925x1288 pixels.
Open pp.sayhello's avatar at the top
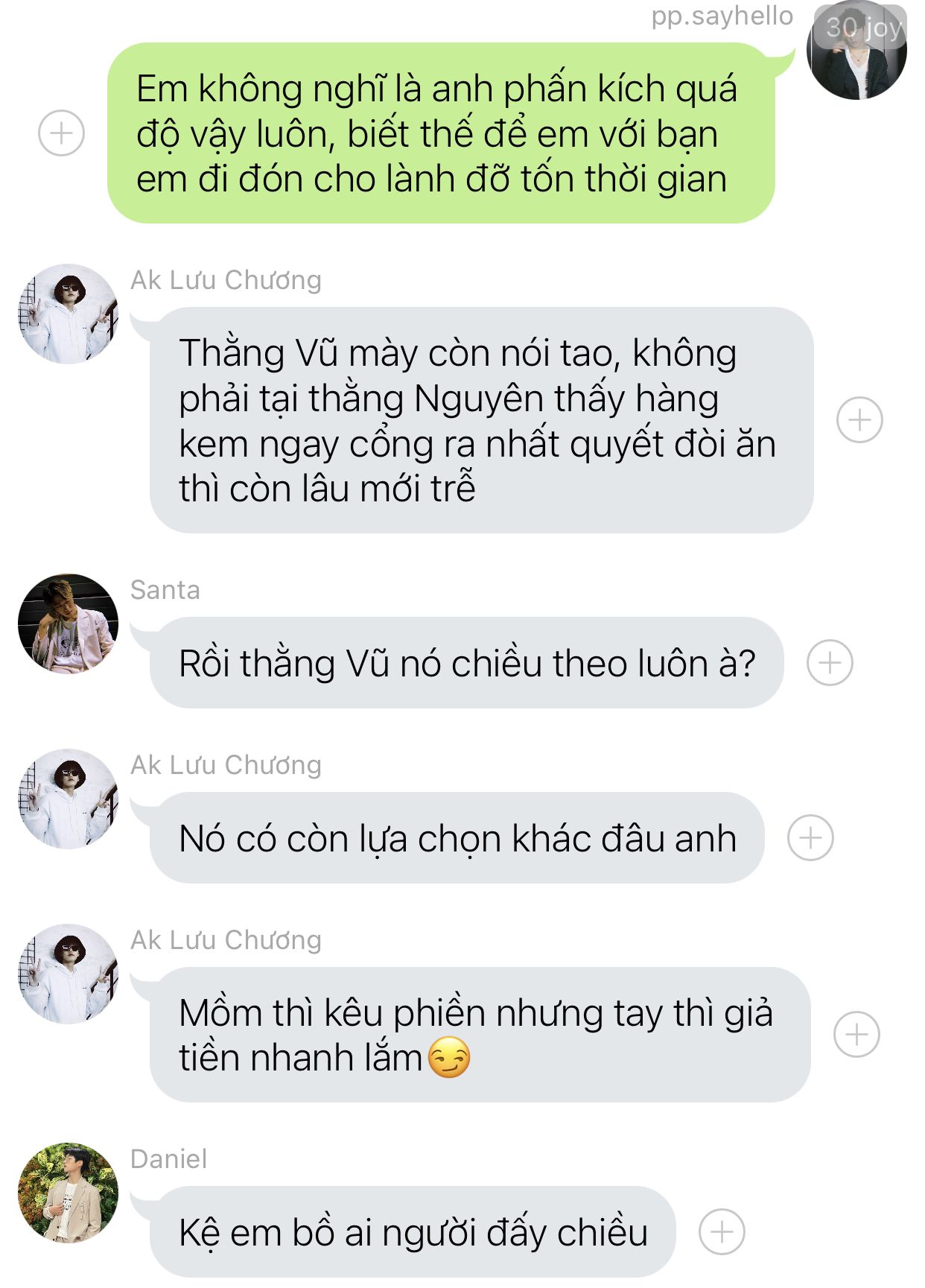point(856,51)
